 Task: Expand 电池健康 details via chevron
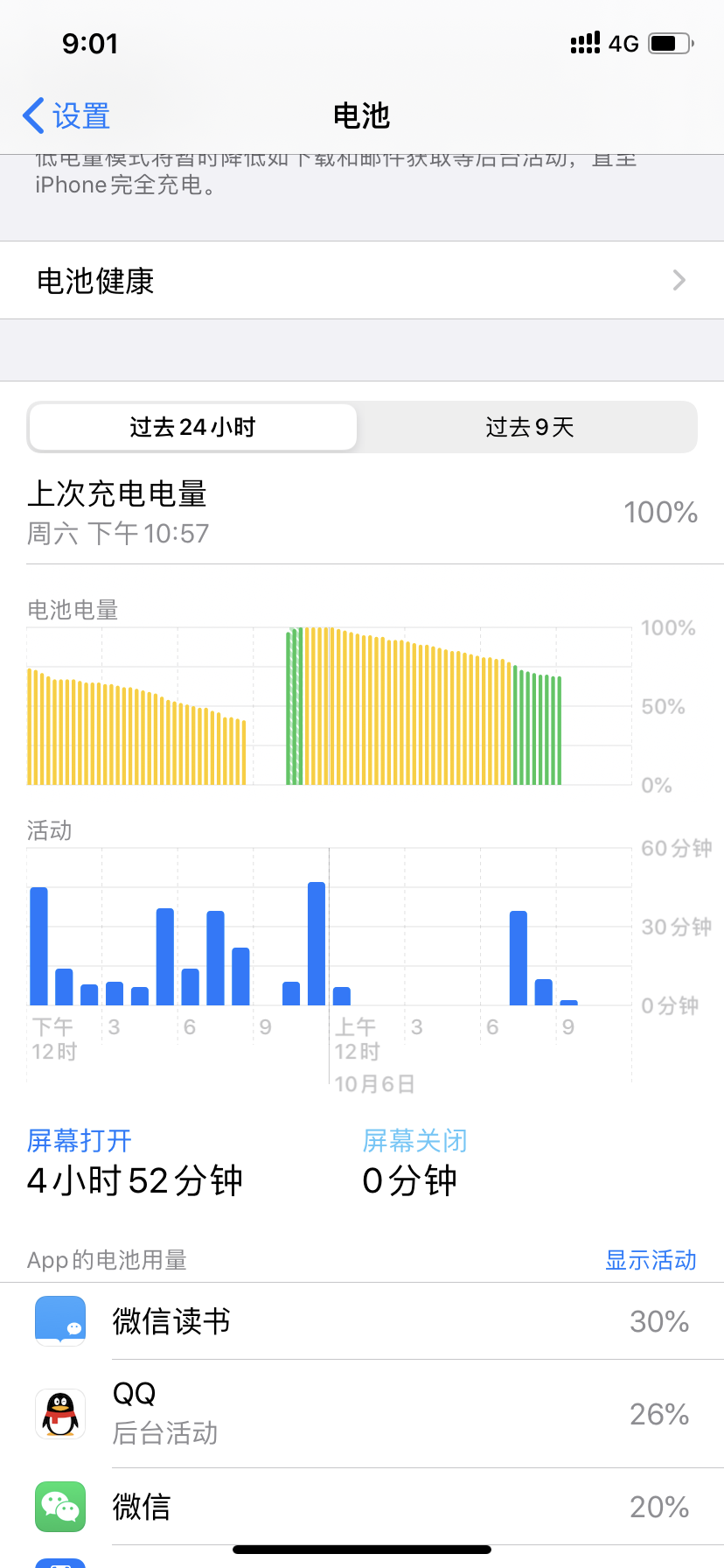[679, 280]
